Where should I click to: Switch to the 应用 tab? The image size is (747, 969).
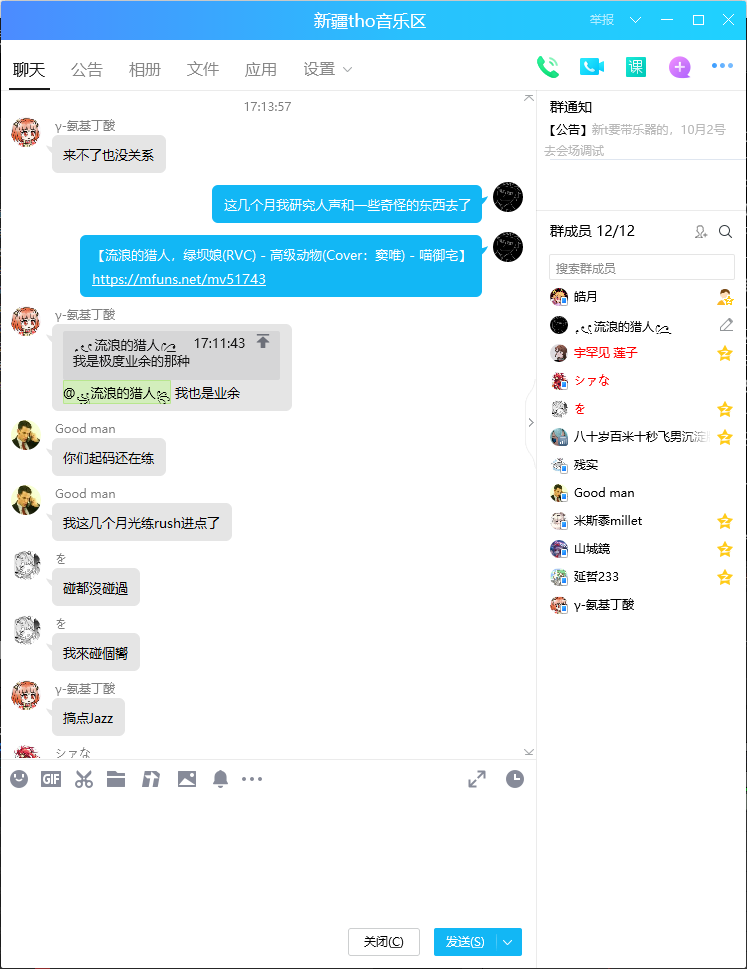[x=261, y=69]
